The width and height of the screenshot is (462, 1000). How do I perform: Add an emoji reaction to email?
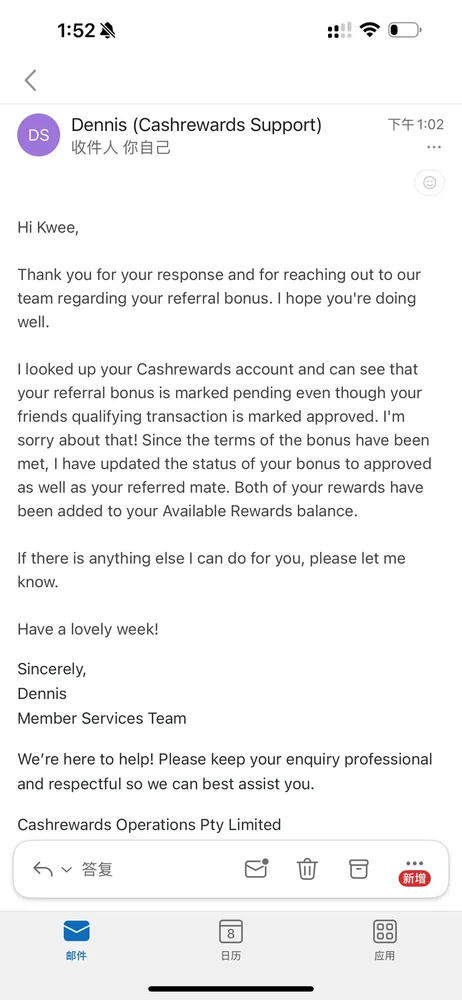pos(429,183)
